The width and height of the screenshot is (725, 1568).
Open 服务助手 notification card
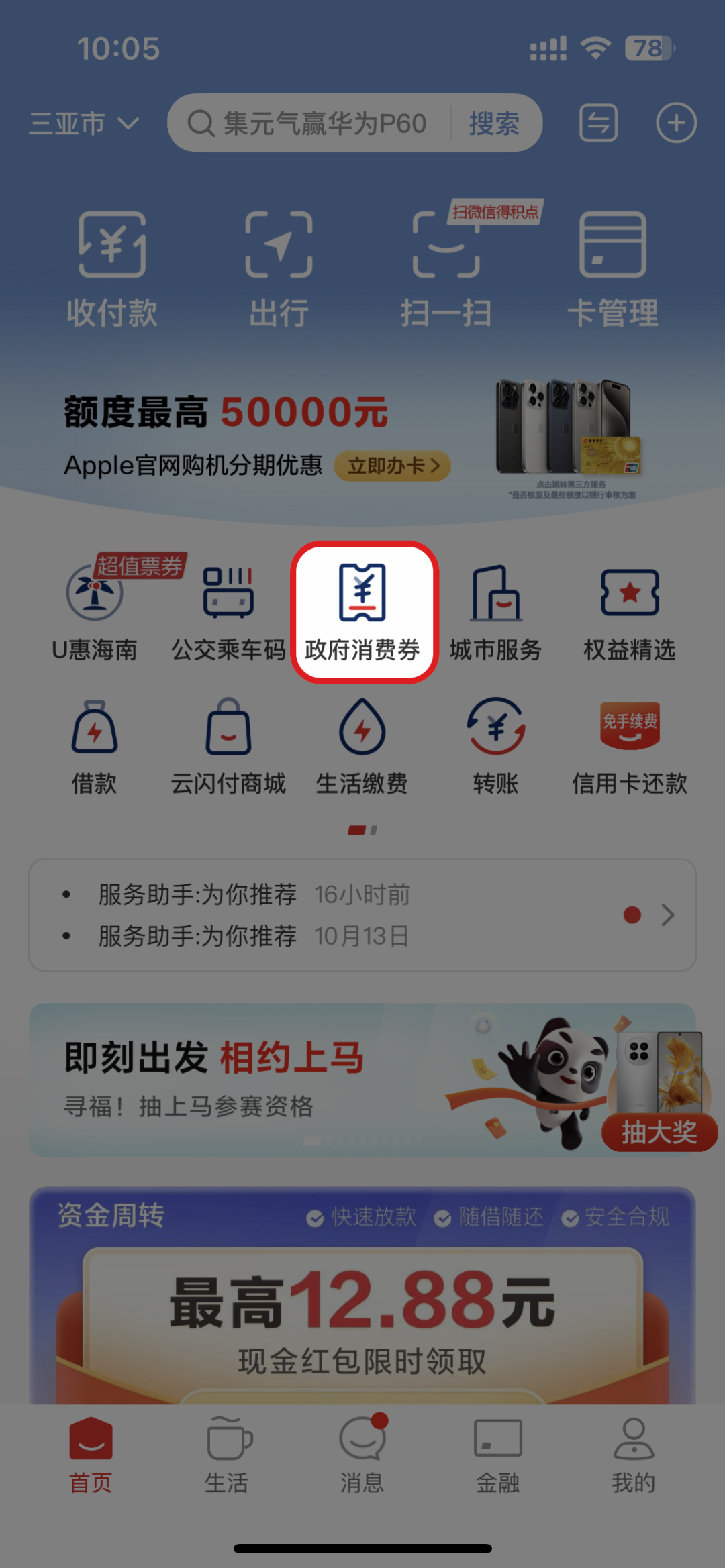(x=362, y=915)
